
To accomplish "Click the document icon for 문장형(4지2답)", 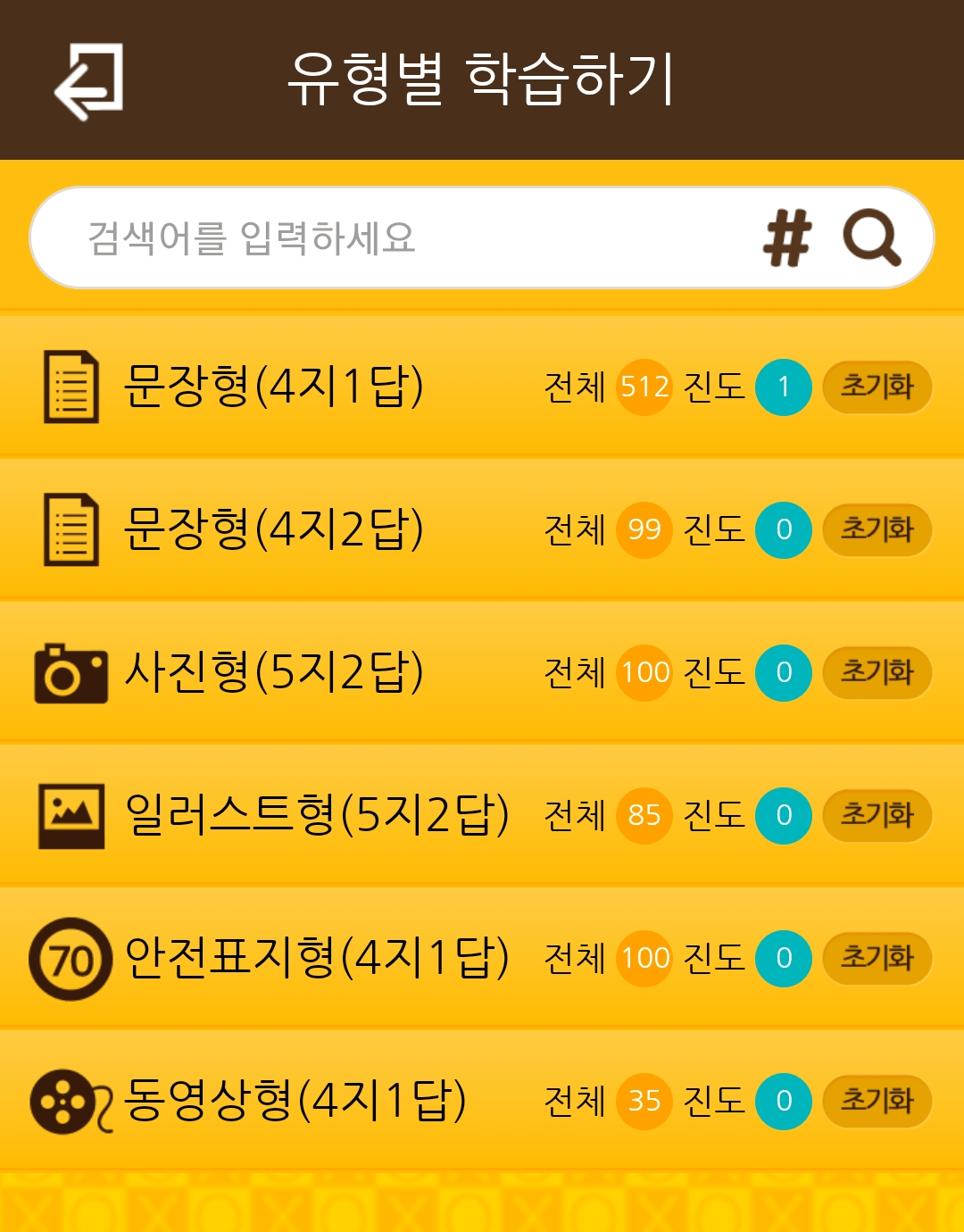I will pyautogui.click(x=71, y=529).
